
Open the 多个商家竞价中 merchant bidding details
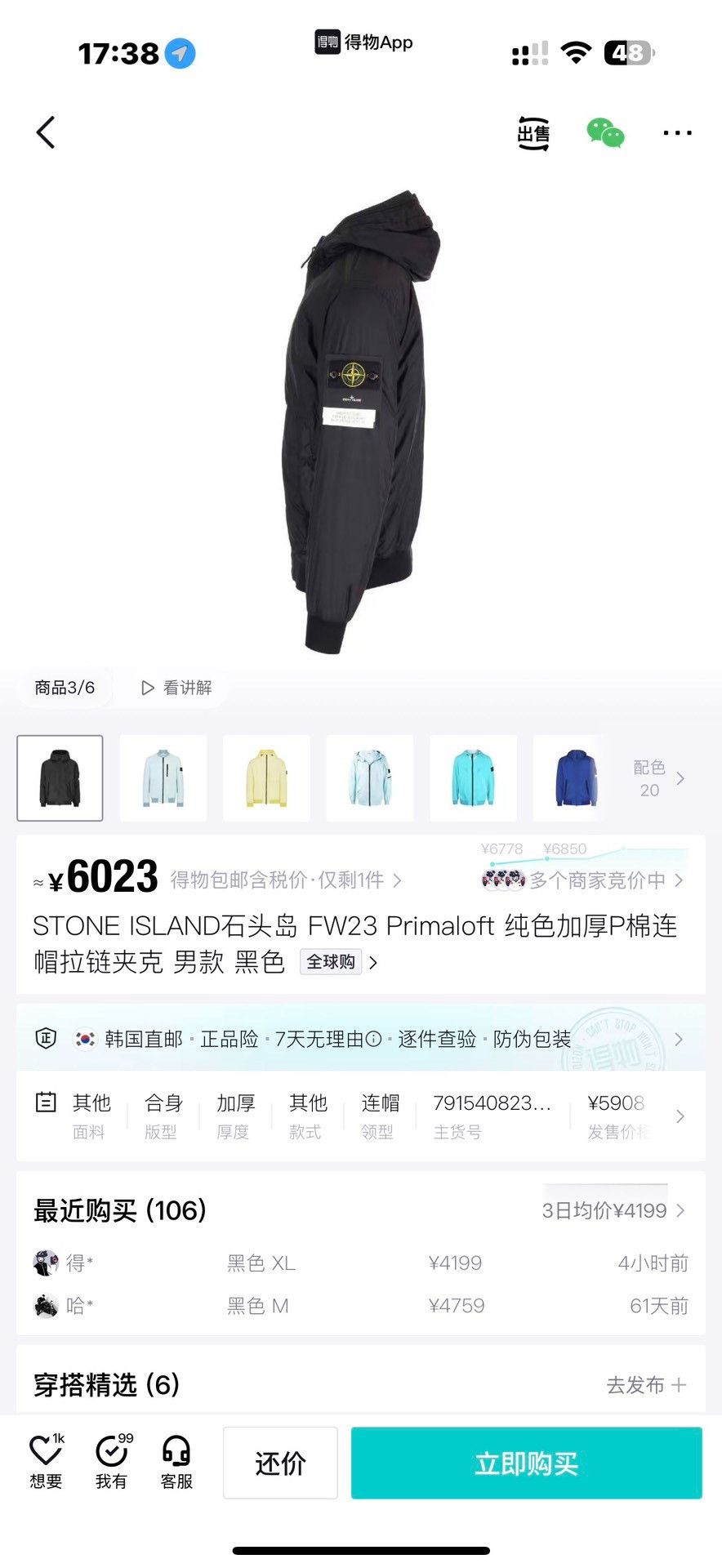pyautogui.click(x=583, y=880)
